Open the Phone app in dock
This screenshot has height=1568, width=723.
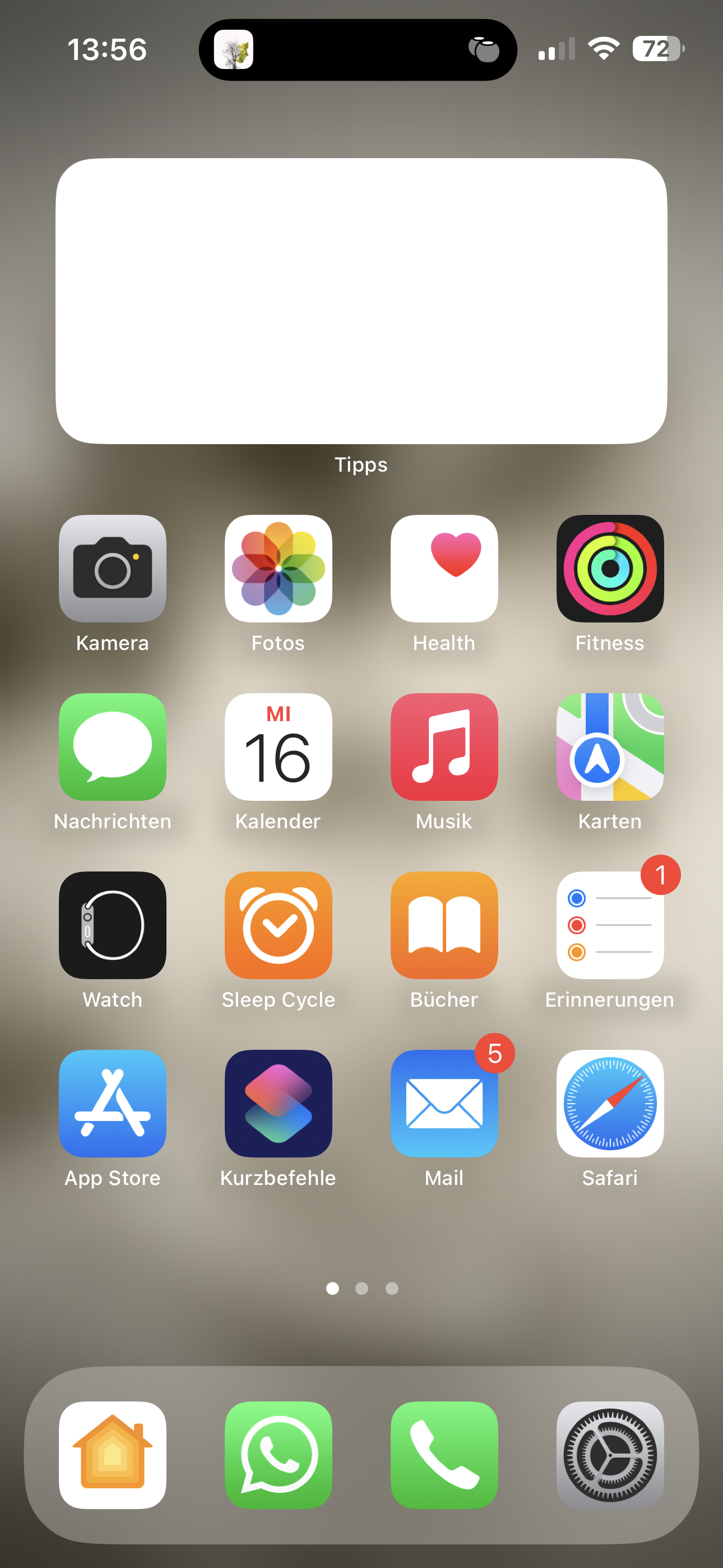444,1455
